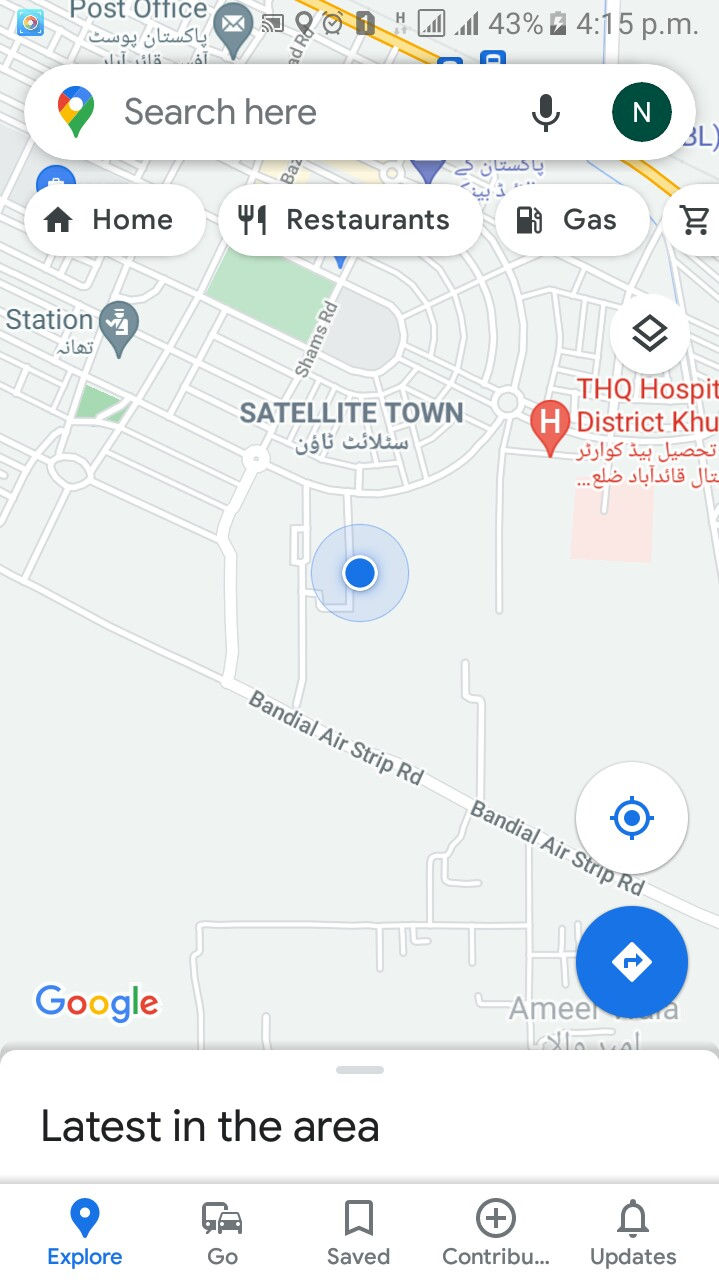Viewport: 719px width, 1280px height.
Task: Select the Home chip
Action: click(x=112, y=220)
